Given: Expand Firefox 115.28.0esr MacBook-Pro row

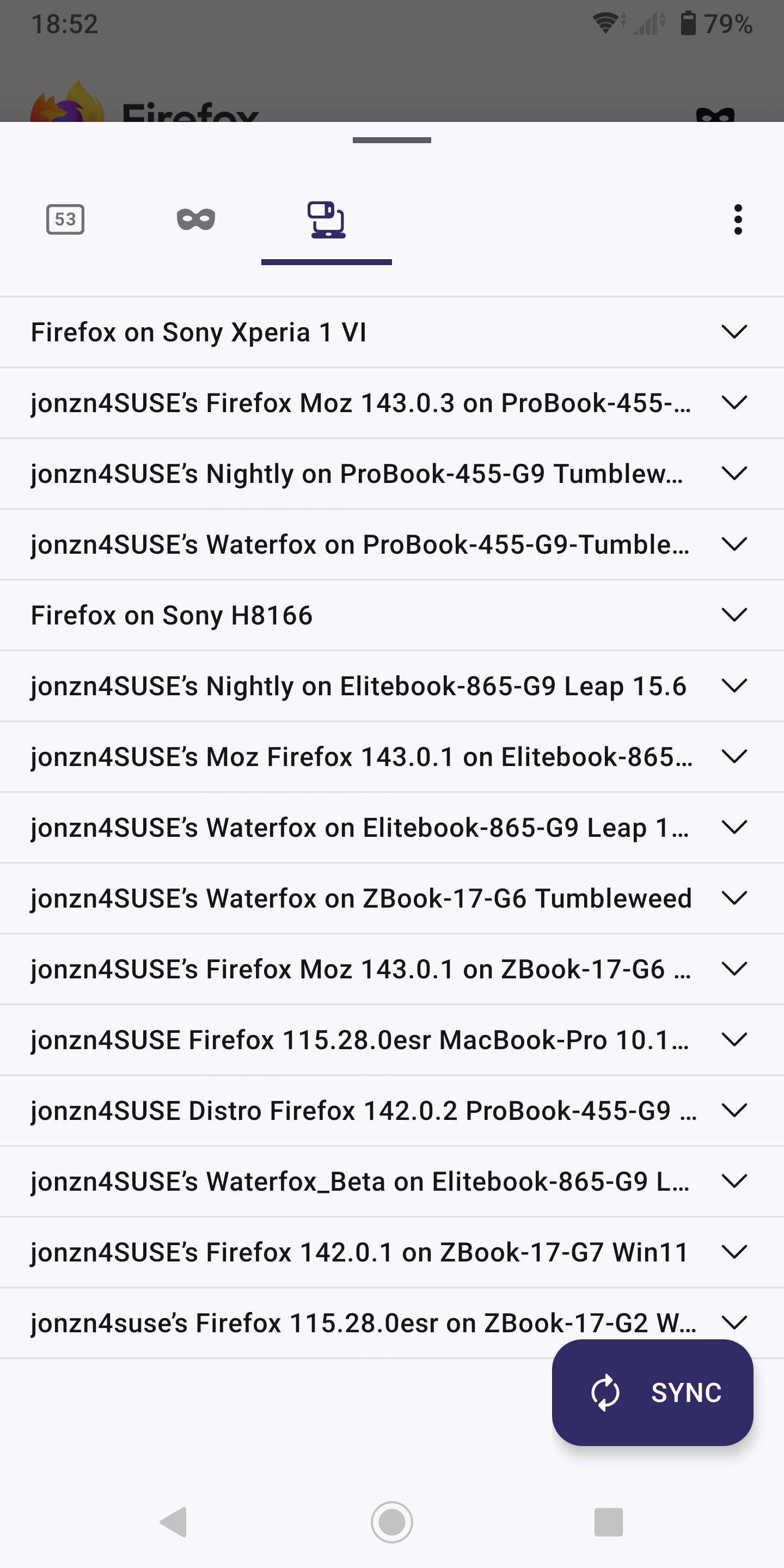Looking at the screenshot, I should point(733,1040).
